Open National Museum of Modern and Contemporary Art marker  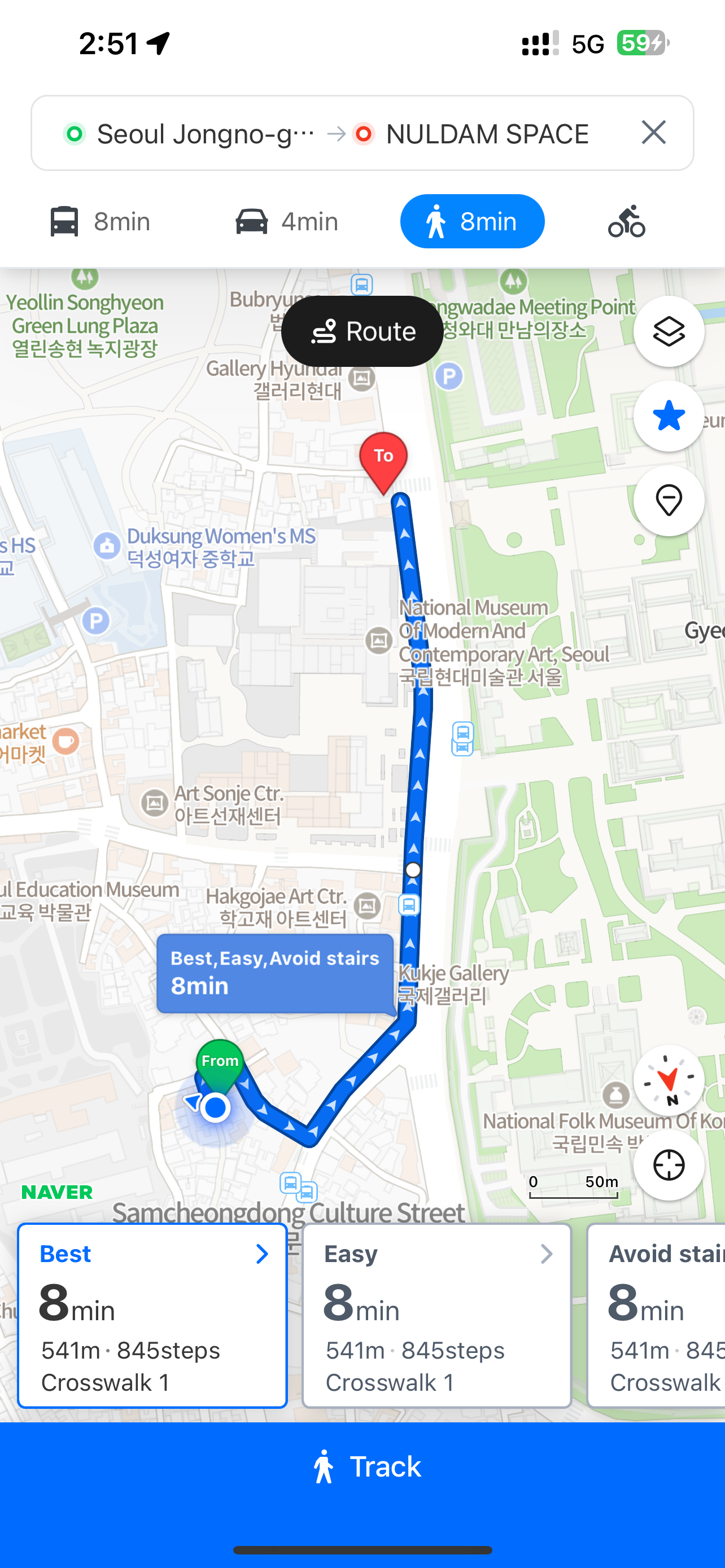(x=379, y=640)
